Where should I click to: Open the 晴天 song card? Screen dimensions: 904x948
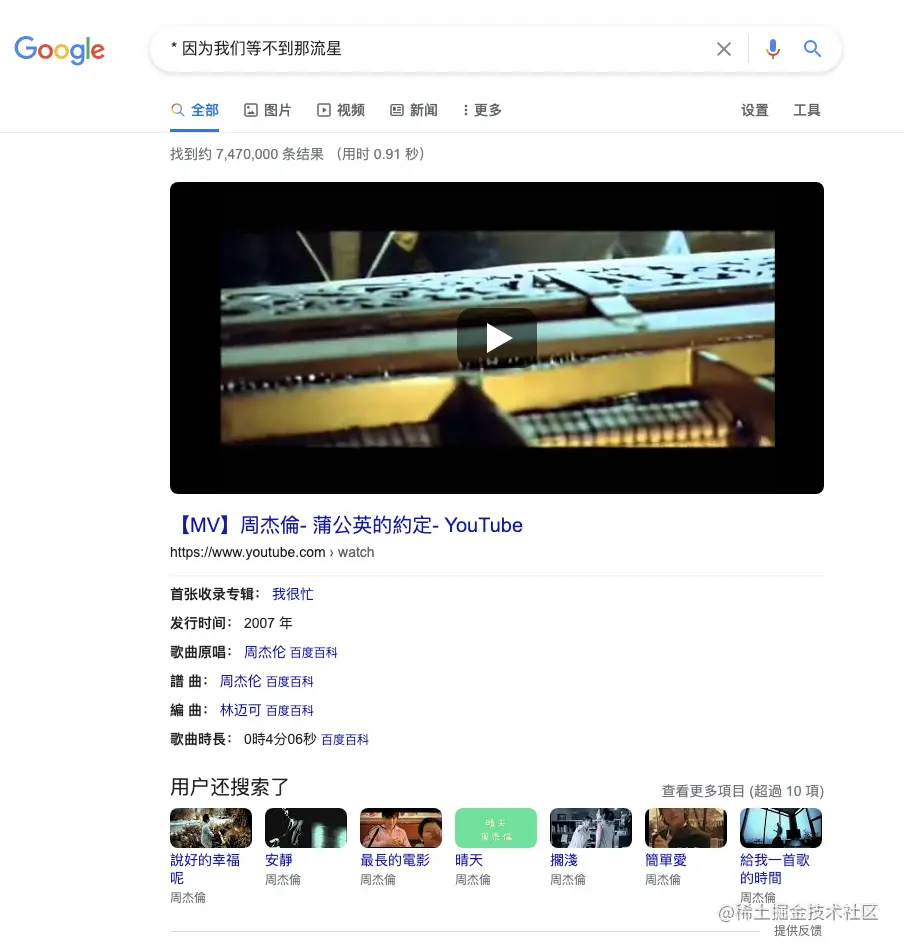coord(495,829)
